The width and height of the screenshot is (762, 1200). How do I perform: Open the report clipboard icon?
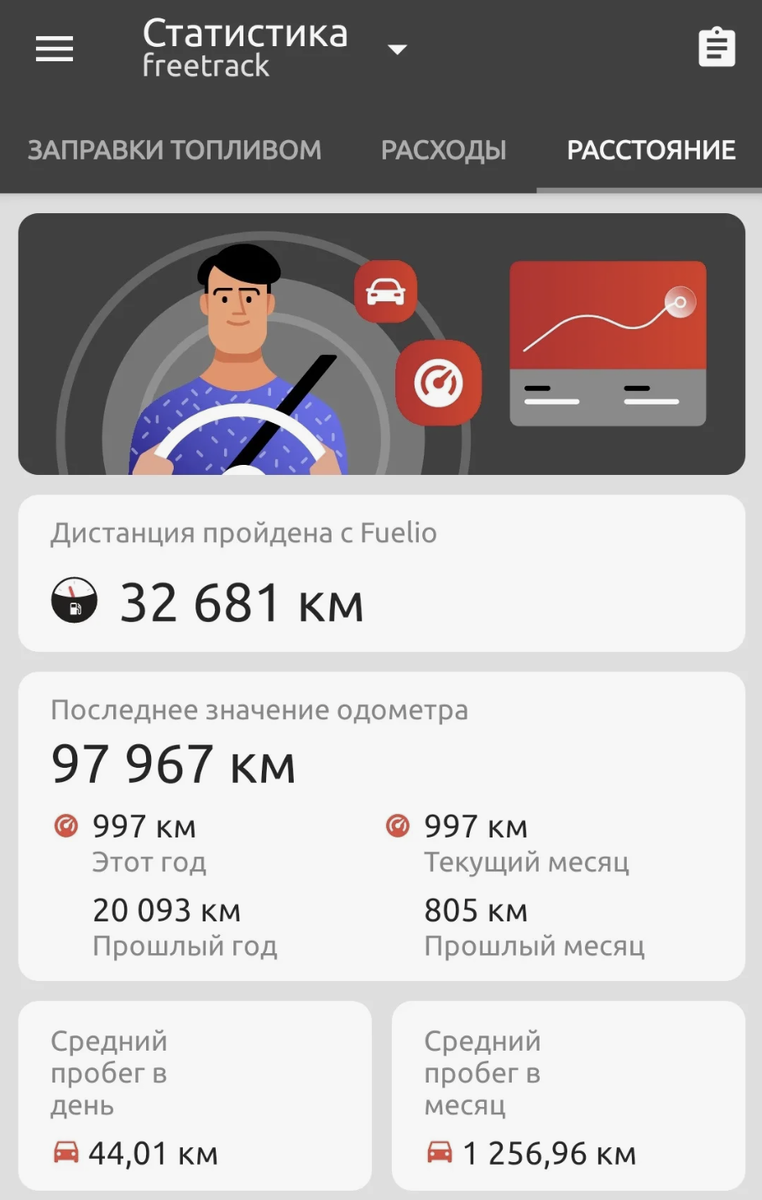click(x=716, y=46)
